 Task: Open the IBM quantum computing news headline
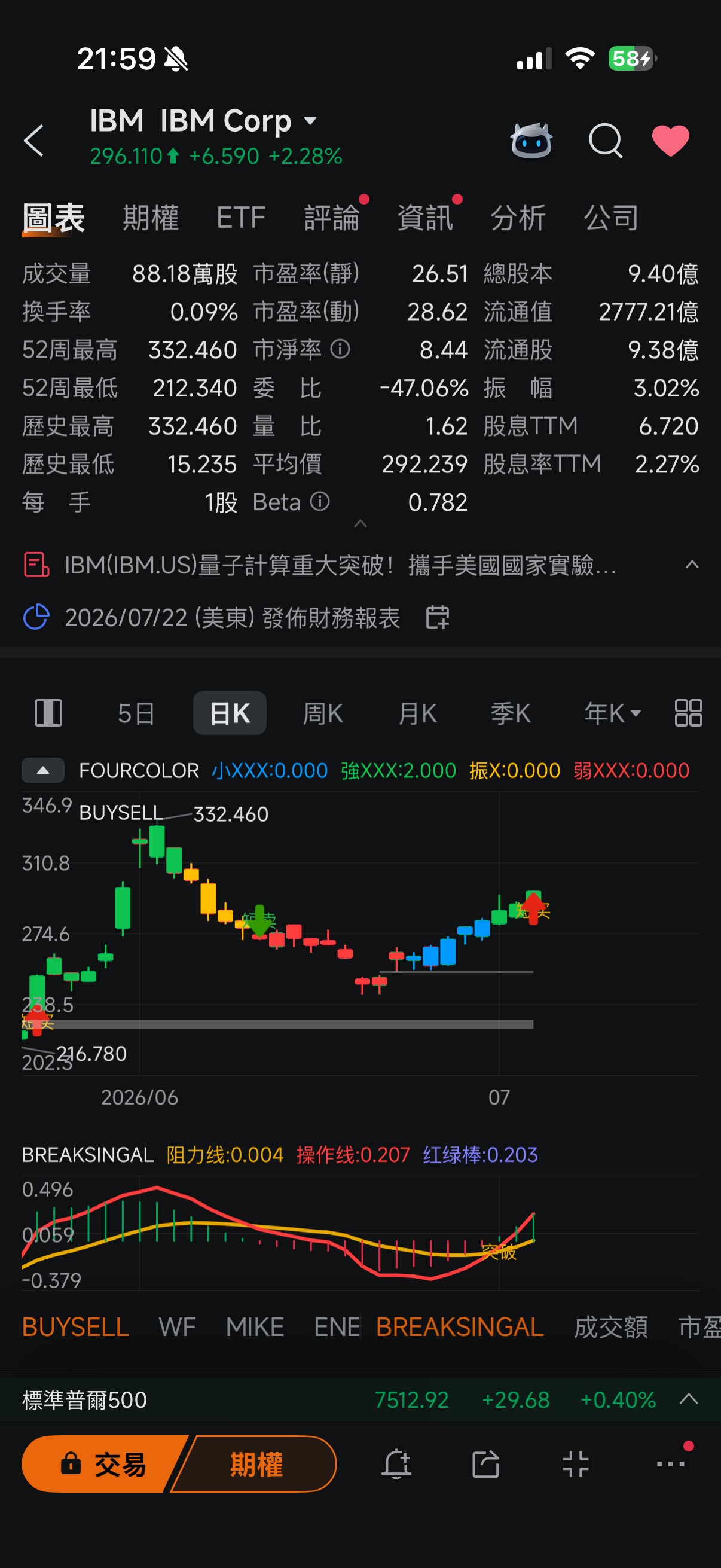(x=340, y=566)
